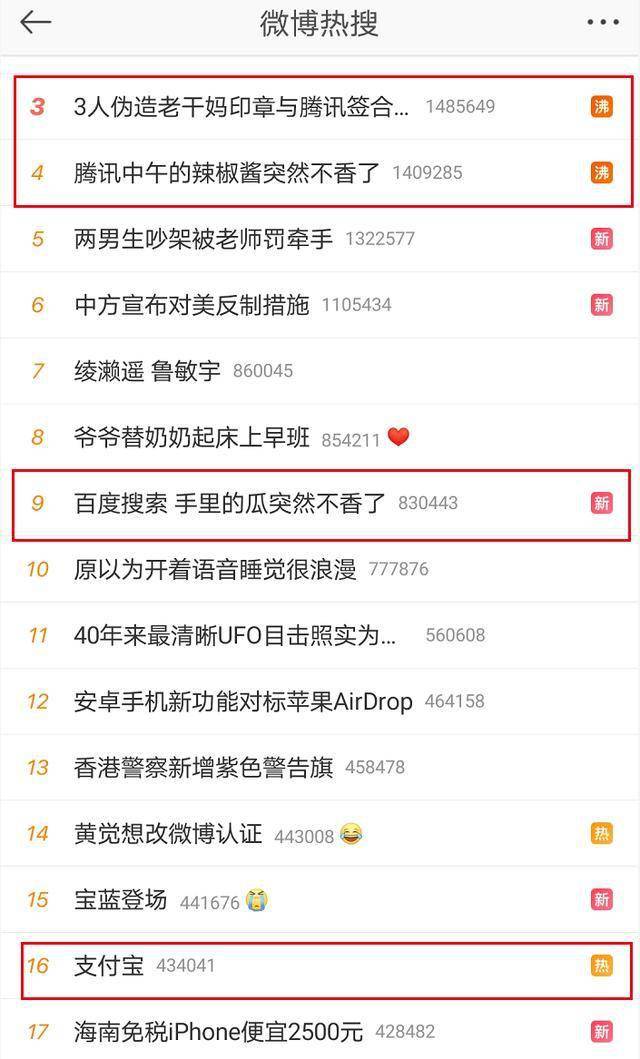Open 百度搜索 手里的瓜突然不香了
The height and width of the screenshot is (1059, 640).
[x=230, y=503]
